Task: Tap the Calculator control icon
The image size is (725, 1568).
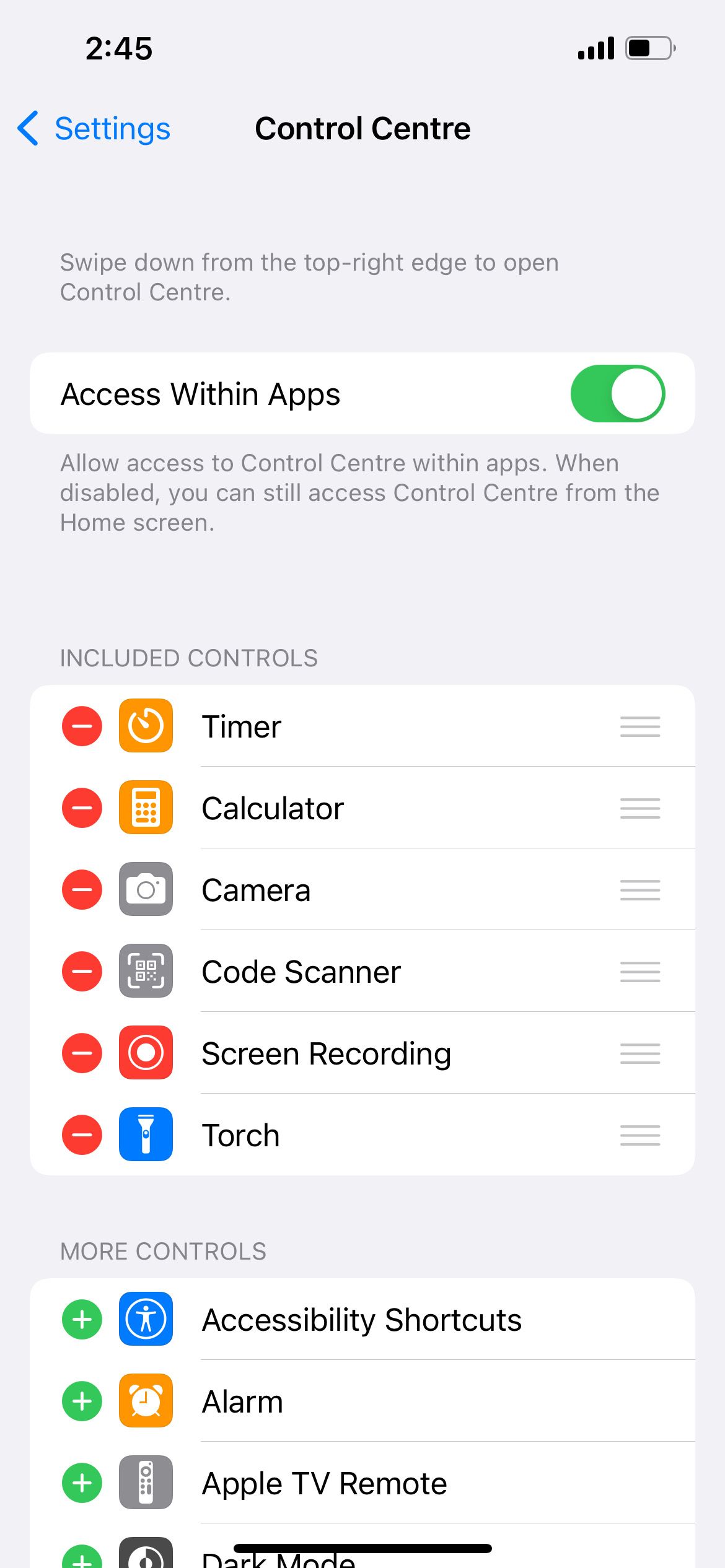Action: click(x=146, y=808)
